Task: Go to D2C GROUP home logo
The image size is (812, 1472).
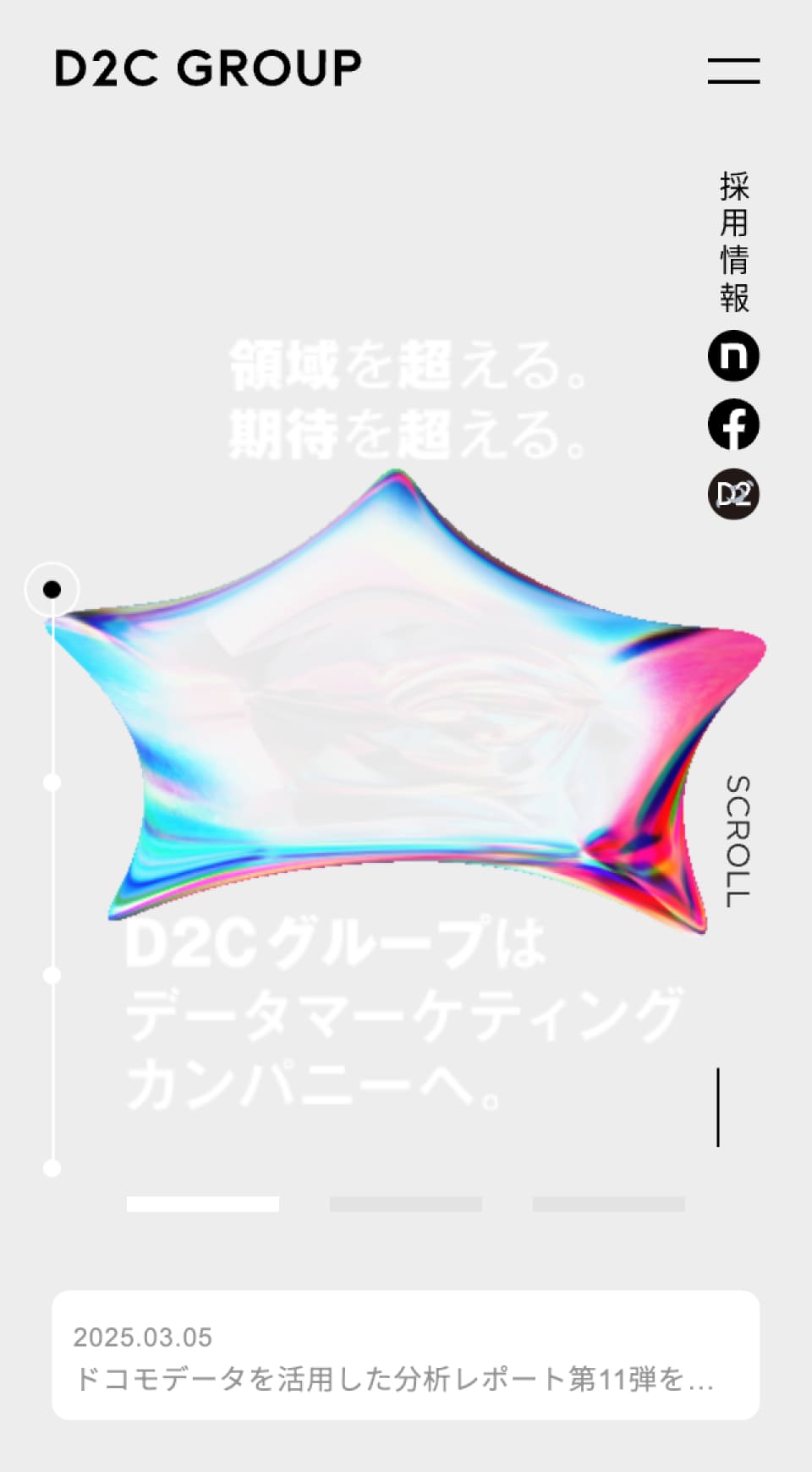Action: [x=208, y=69]
